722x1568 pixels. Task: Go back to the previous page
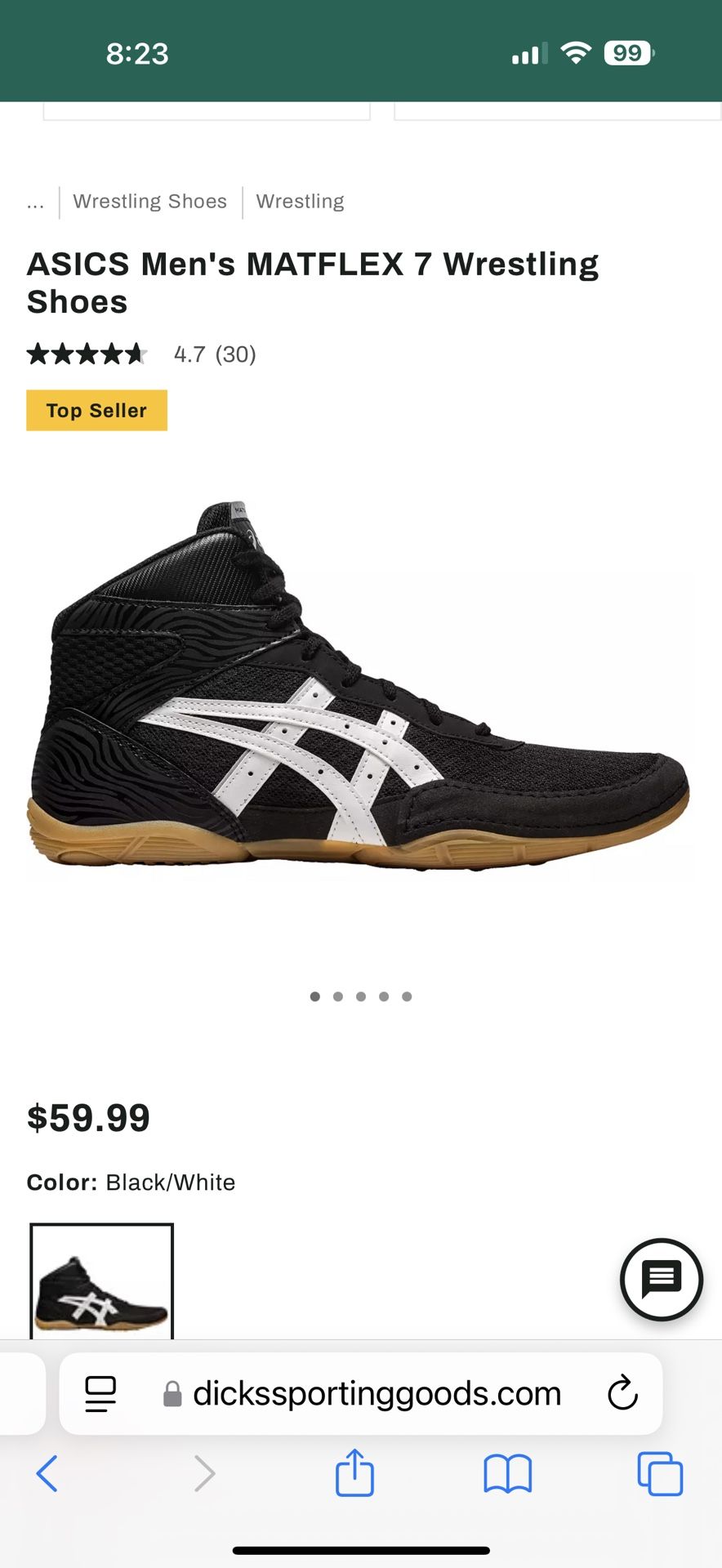[47, 1474]
